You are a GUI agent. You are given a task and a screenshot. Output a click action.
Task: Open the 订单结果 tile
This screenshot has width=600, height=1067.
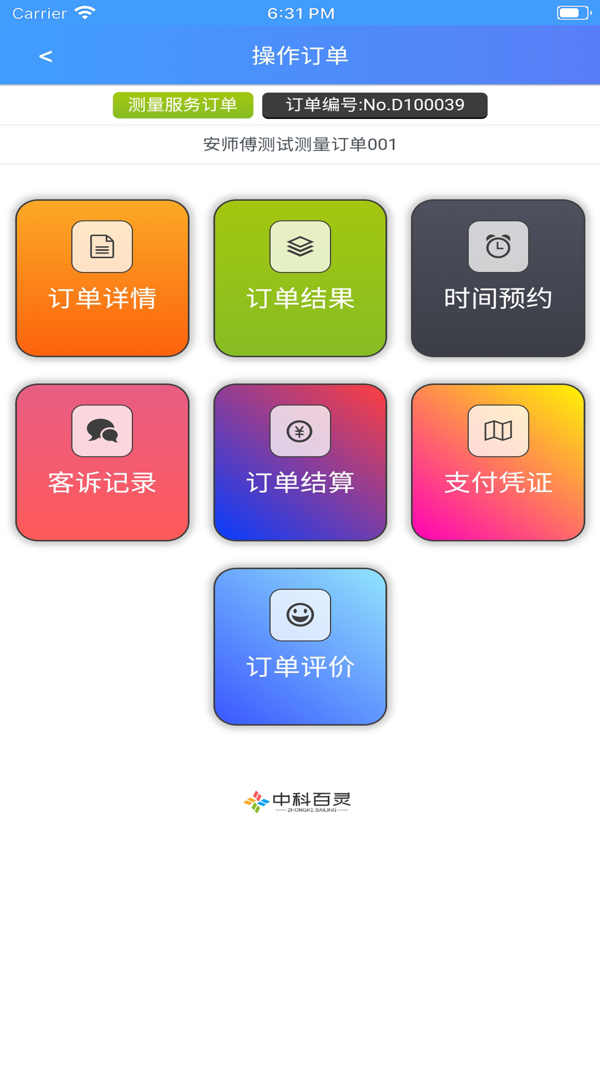click(x=300, y=278)
